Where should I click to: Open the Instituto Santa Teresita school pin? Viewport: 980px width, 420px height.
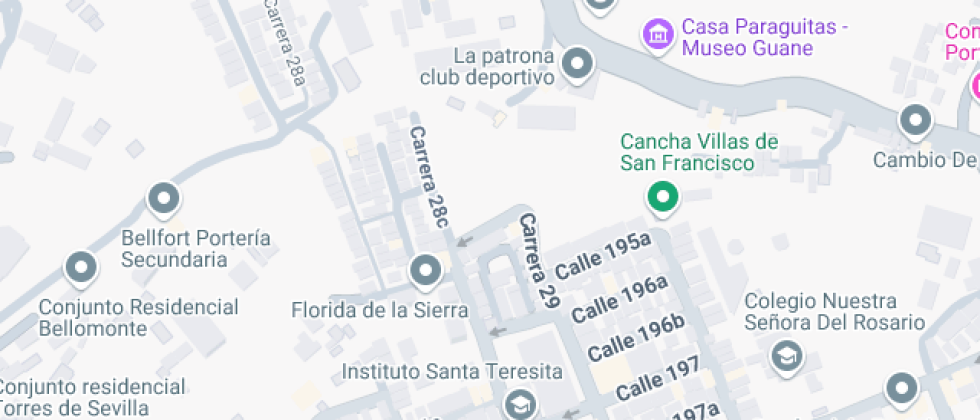coord(519,405)
